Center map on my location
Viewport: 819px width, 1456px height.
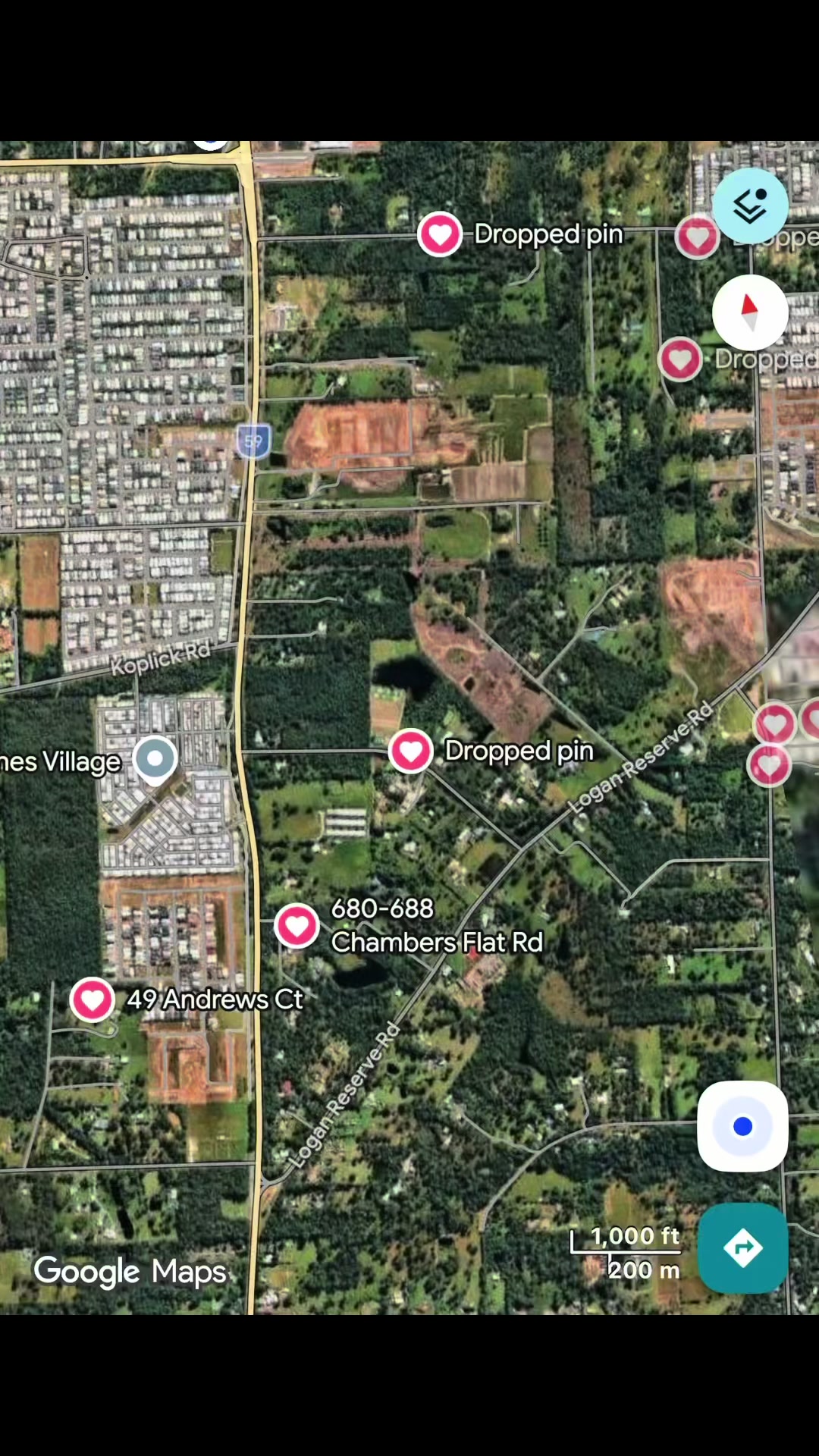coord(742,1126)
